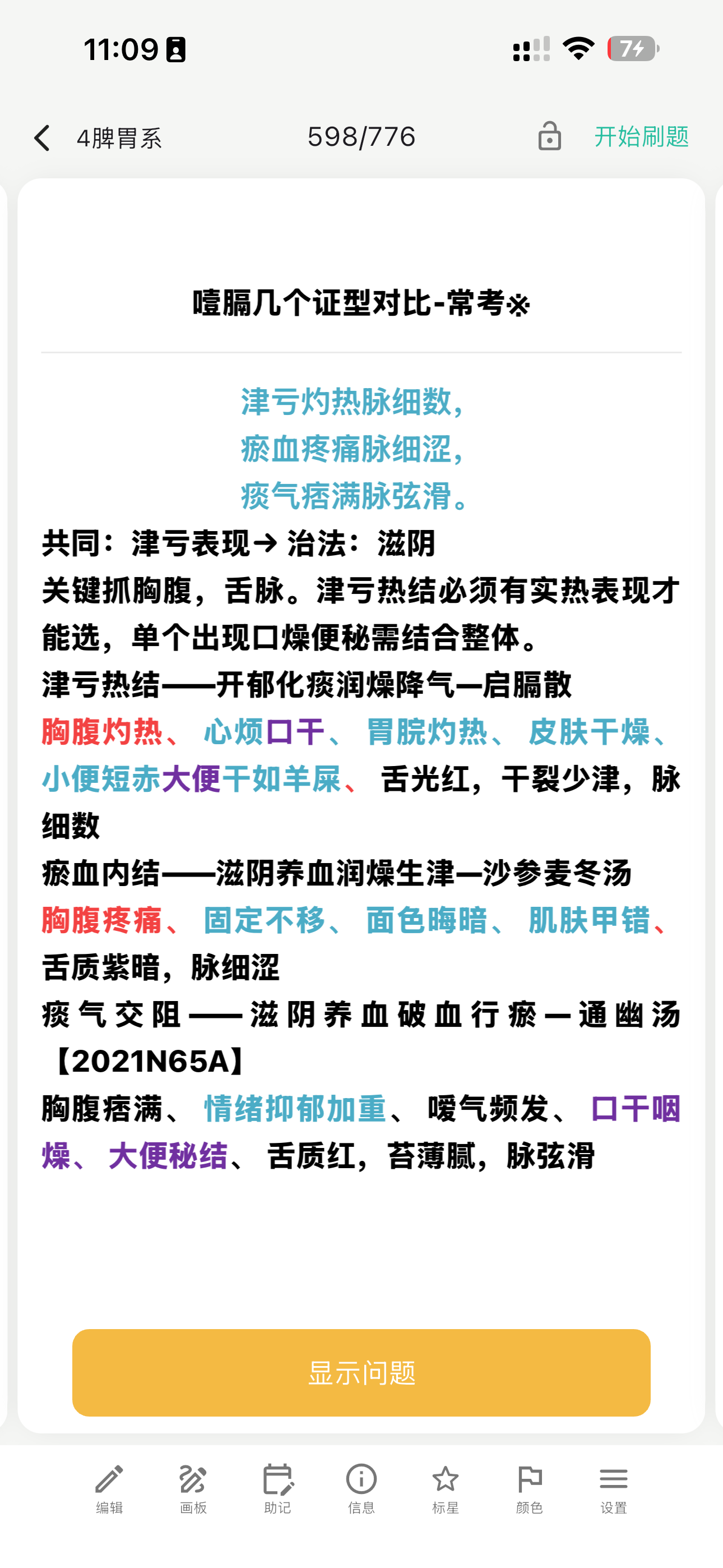View card 信息 details
This screenshot has width=723, height=1568.
[x=361, y=1489]
